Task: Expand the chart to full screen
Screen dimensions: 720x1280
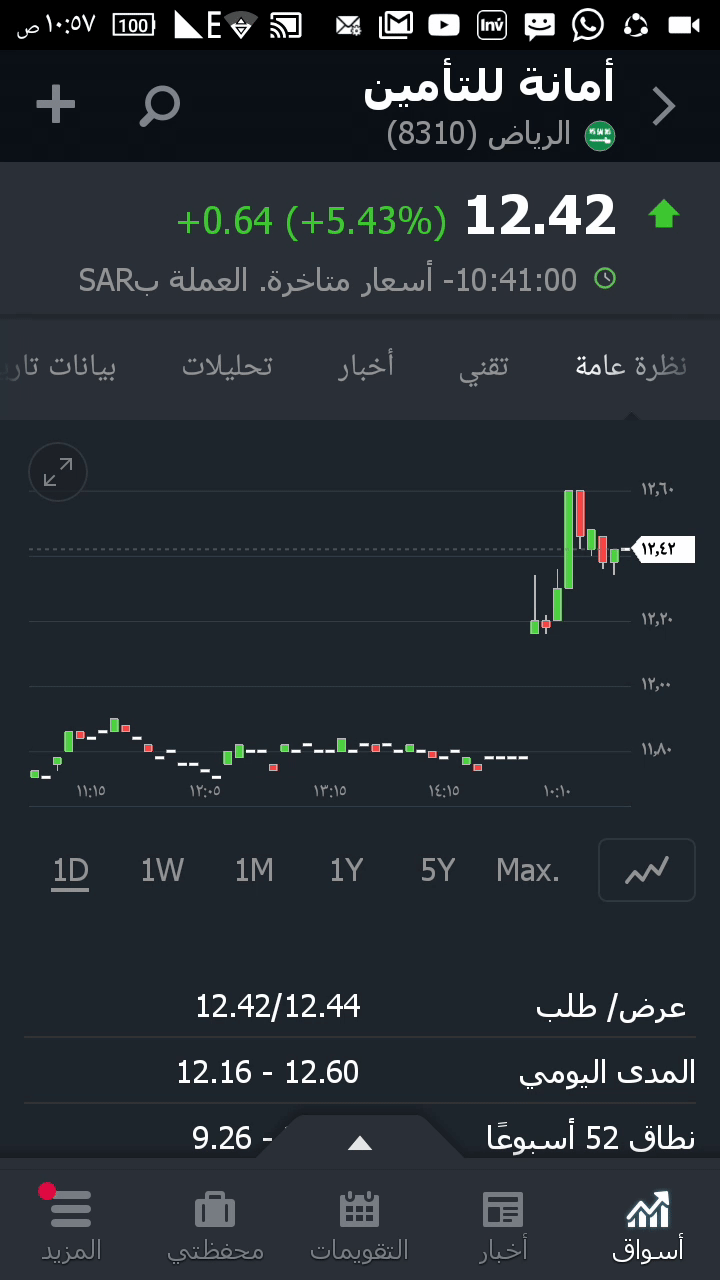Action: 58,472
